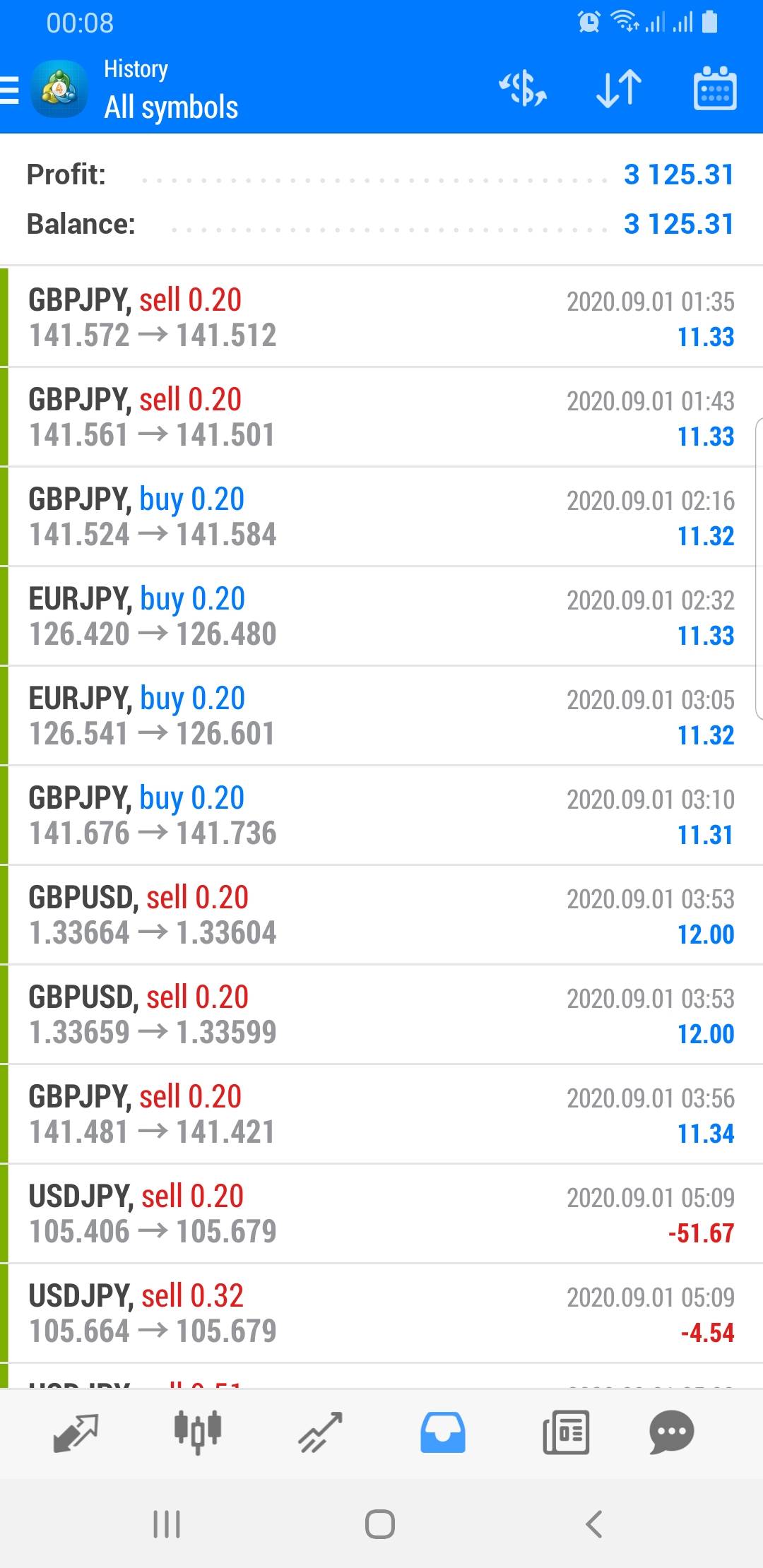
Task: Open EURJPY buy trade from 02:32
Action: click(x=381, y=616)
